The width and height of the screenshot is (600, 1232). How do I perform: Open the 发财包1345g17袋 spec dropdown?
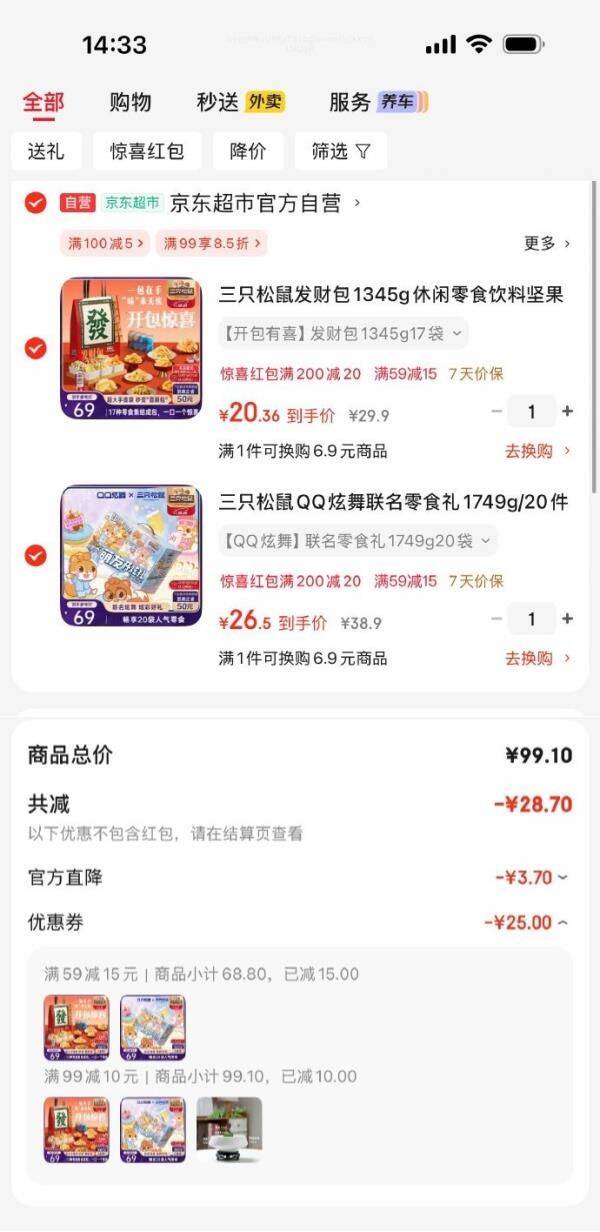pos(343,333)
